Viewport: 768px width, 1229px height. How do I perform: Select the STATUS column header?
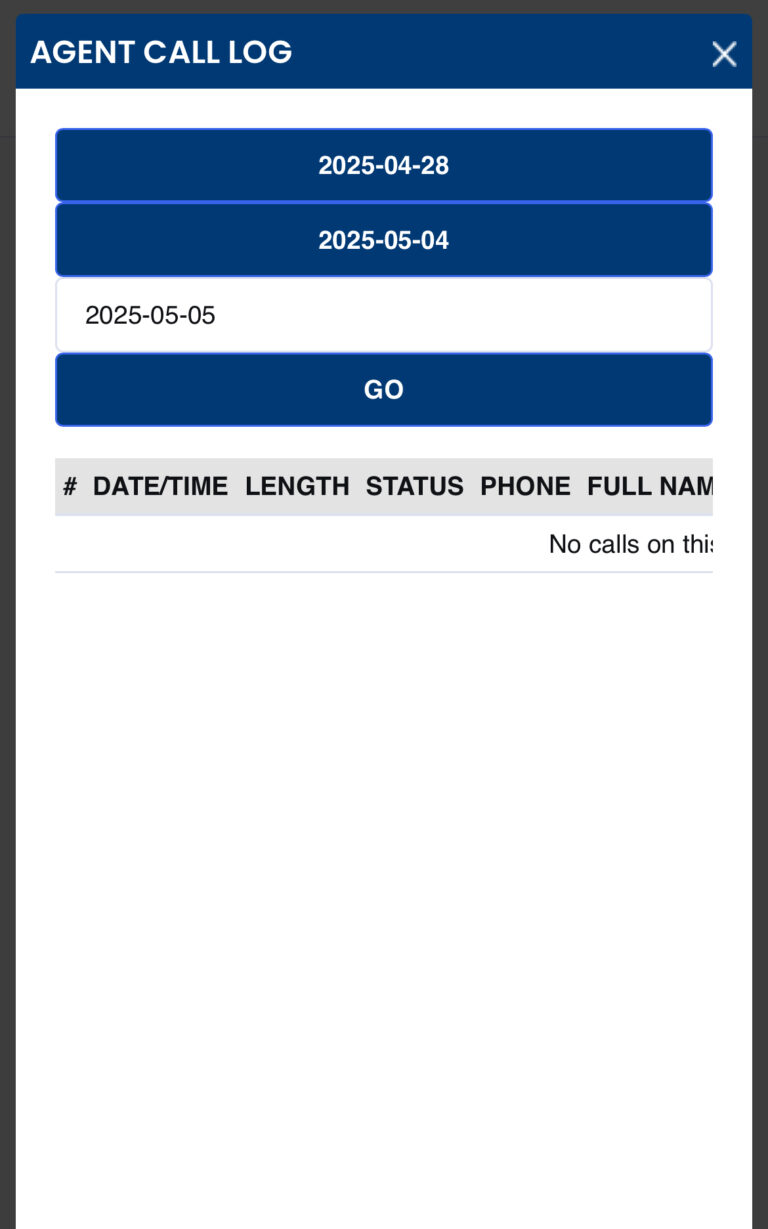[416, 486]
